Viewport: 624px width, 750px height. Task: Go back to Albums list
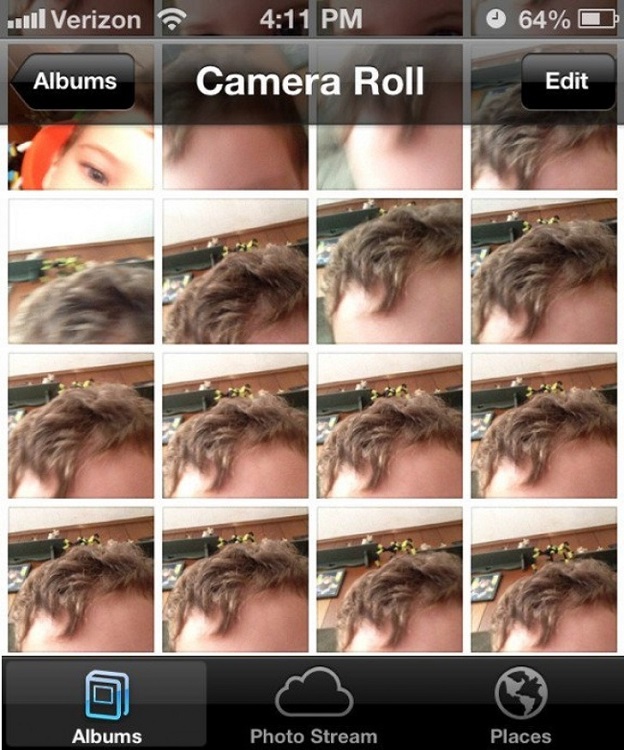point(76,83)
